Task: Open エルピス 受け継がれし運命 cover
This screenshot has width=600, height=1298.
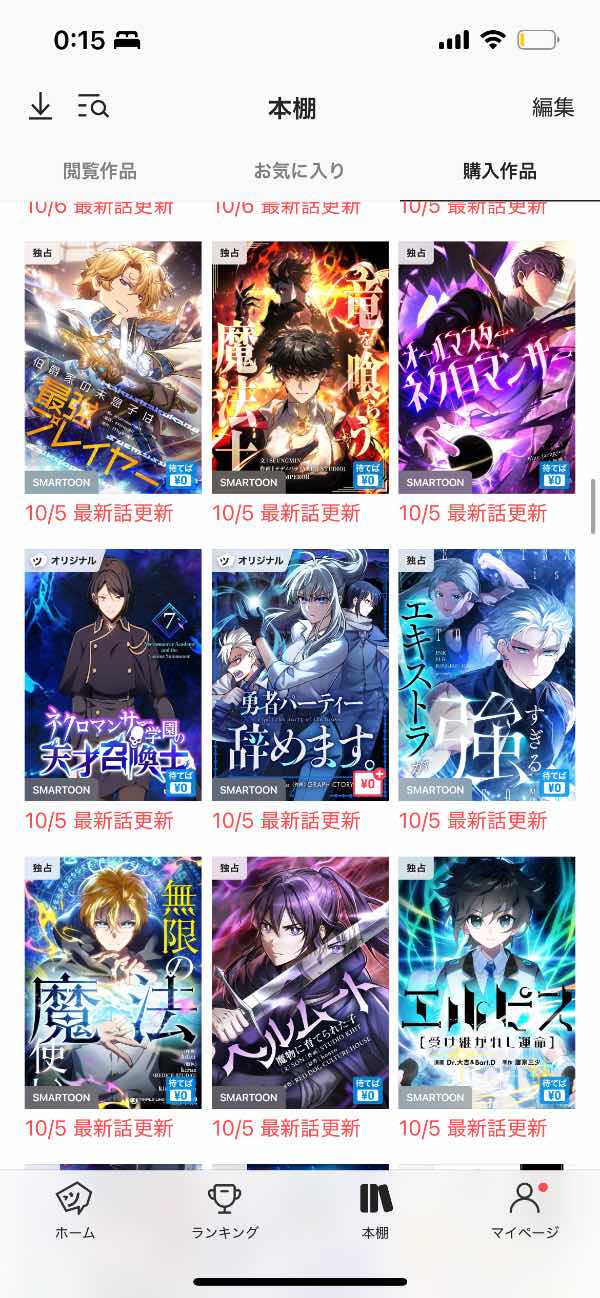Action: pyautogui.click(x=487, y=982)
